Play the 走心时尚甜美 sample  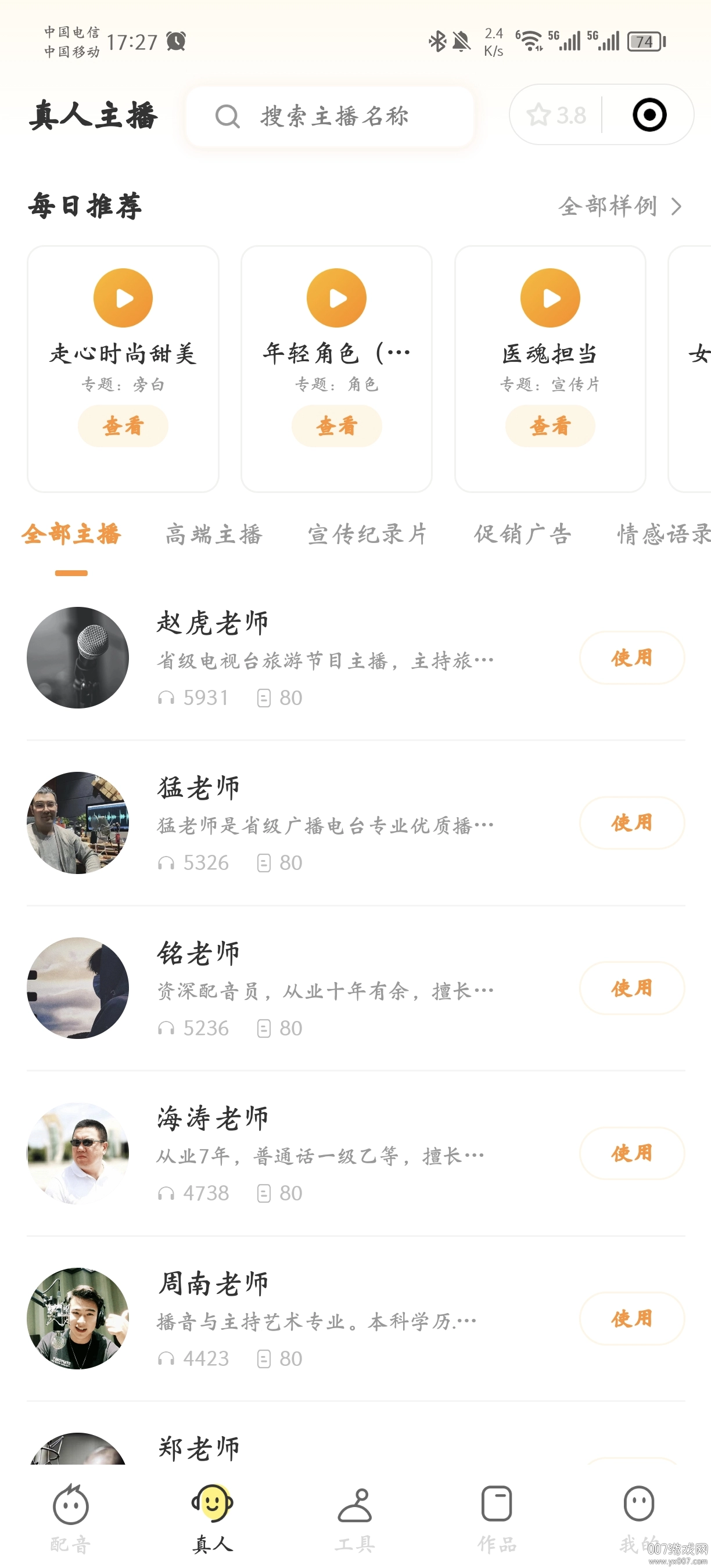tap(123, 298)
